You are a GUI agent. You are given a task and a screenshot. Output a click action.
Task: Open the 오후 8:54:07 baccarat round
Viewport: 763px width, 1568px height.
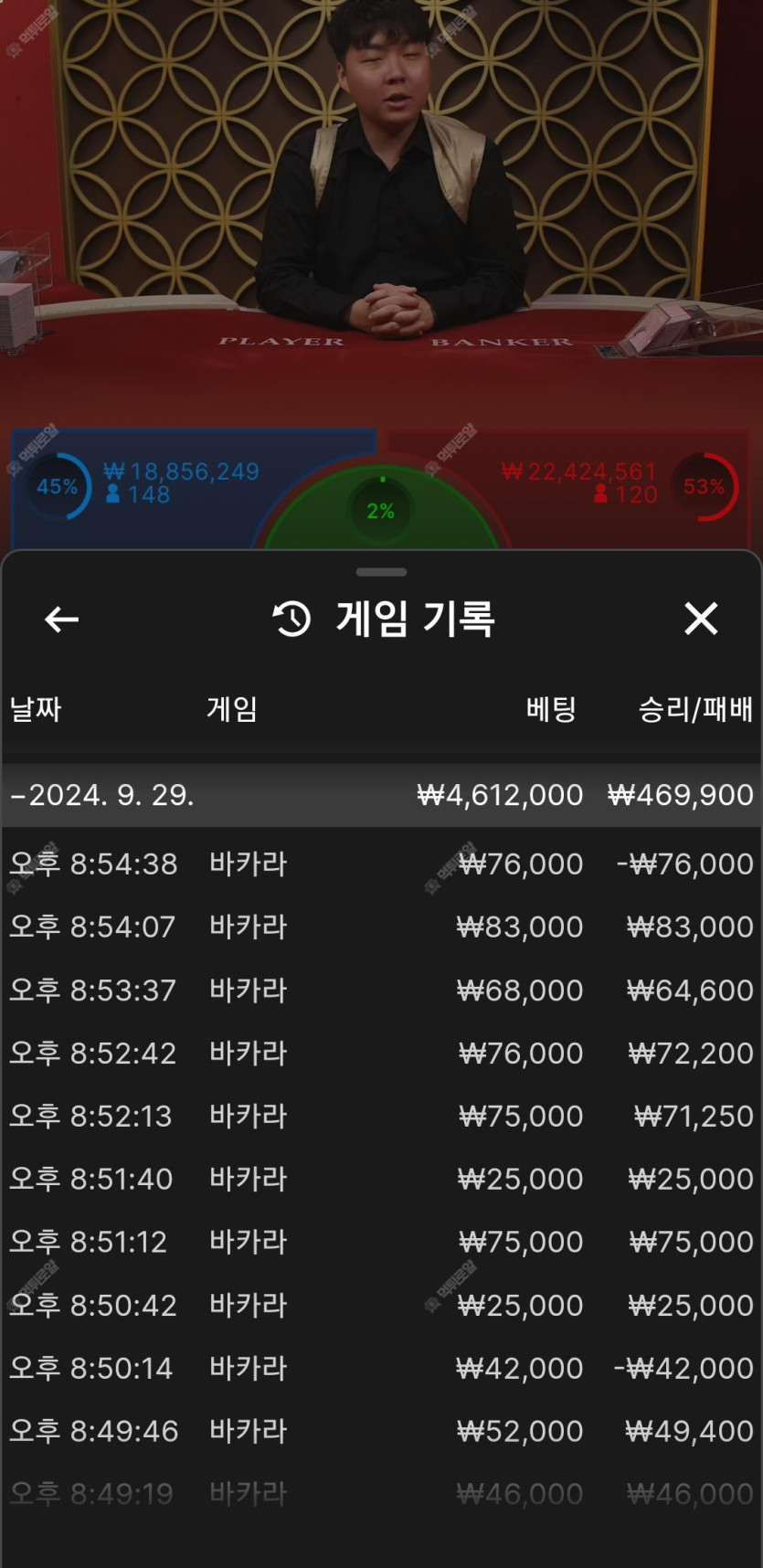pos(382,927)
